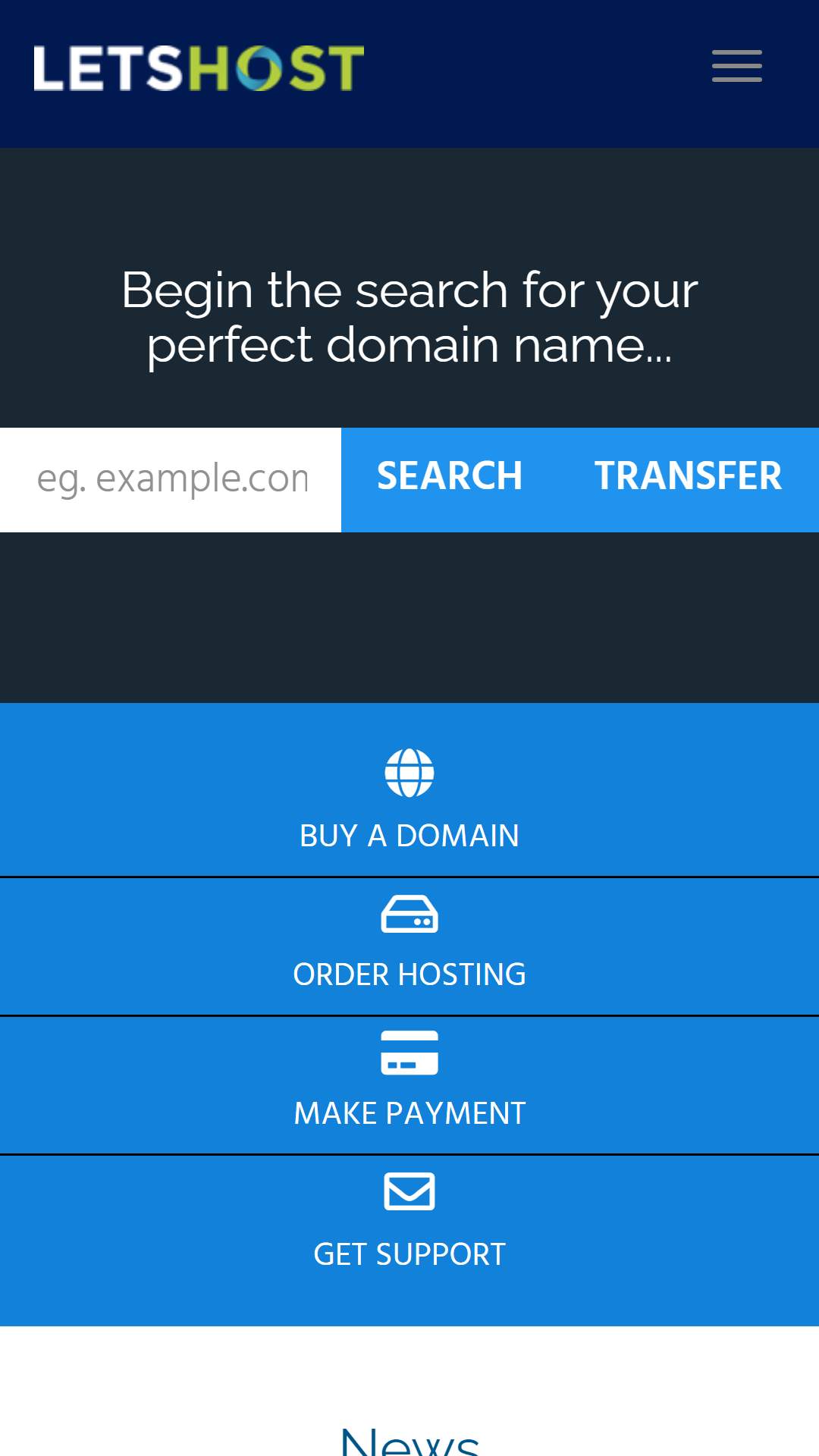The height and width of the screenshot is (1456, 819).
Task: Open Buy a Domain
Action: (409, 790)
